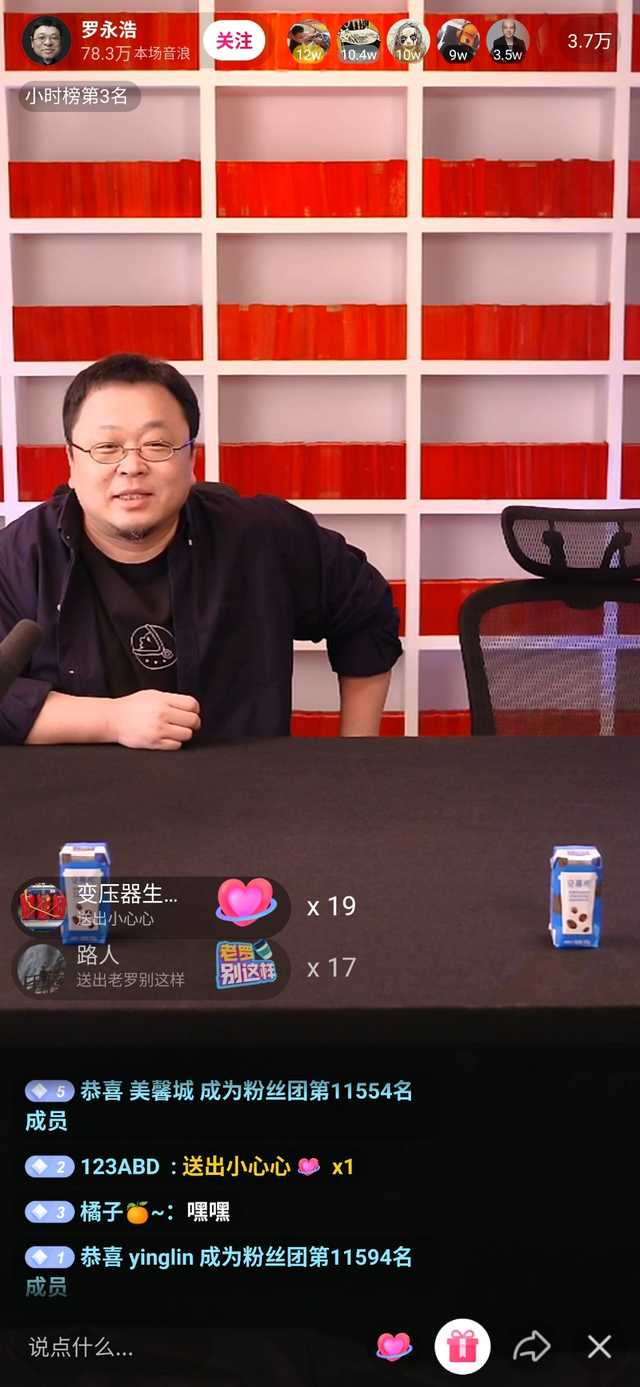Open 变压器生... gift notification
Viewport: 640px width, 1387px height.
point(150,906)
